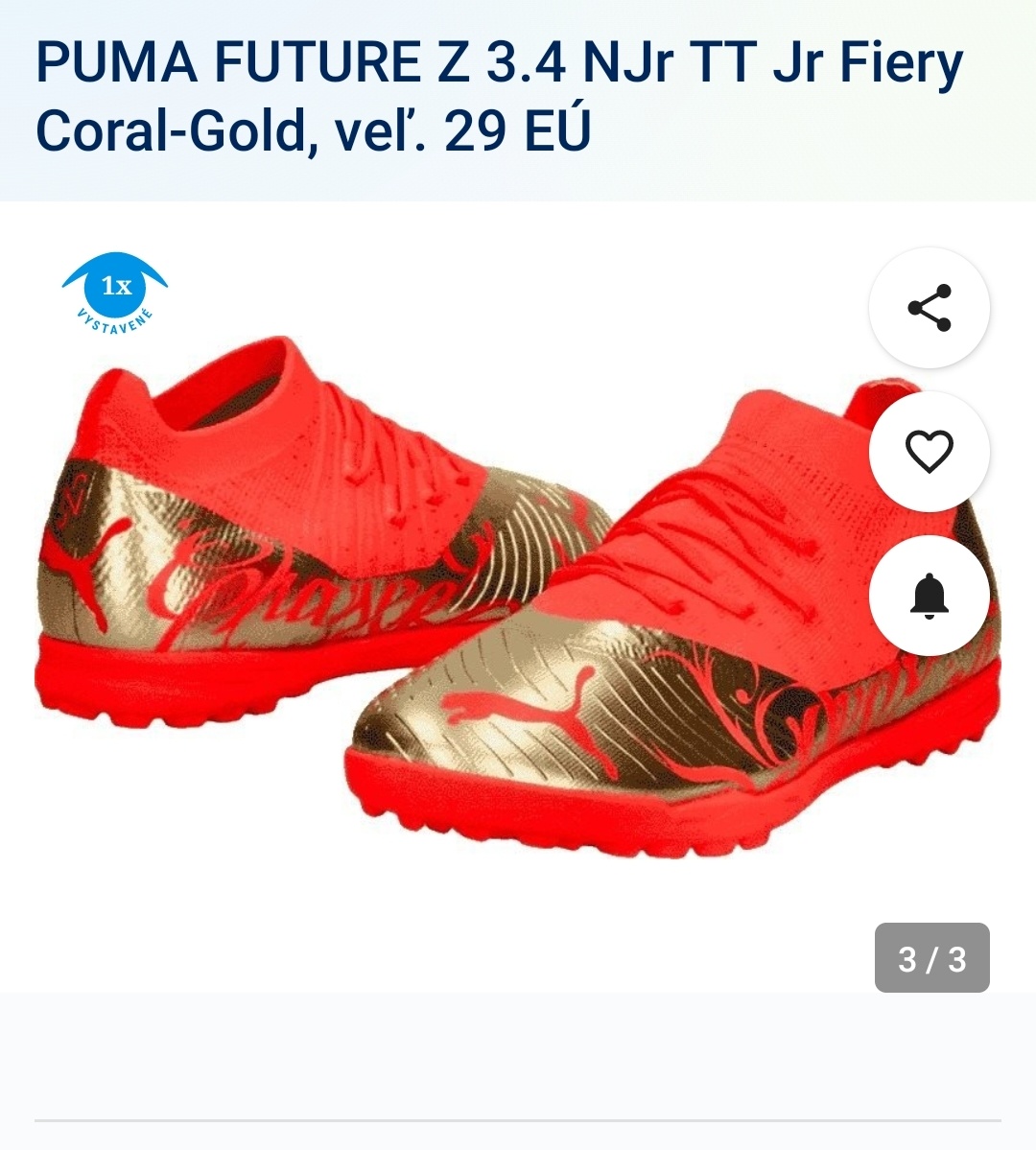Viewport: 1036px width, 1150px height.
Task: Share this PUMA shoe listing
Action: click(x=929, y=308)
